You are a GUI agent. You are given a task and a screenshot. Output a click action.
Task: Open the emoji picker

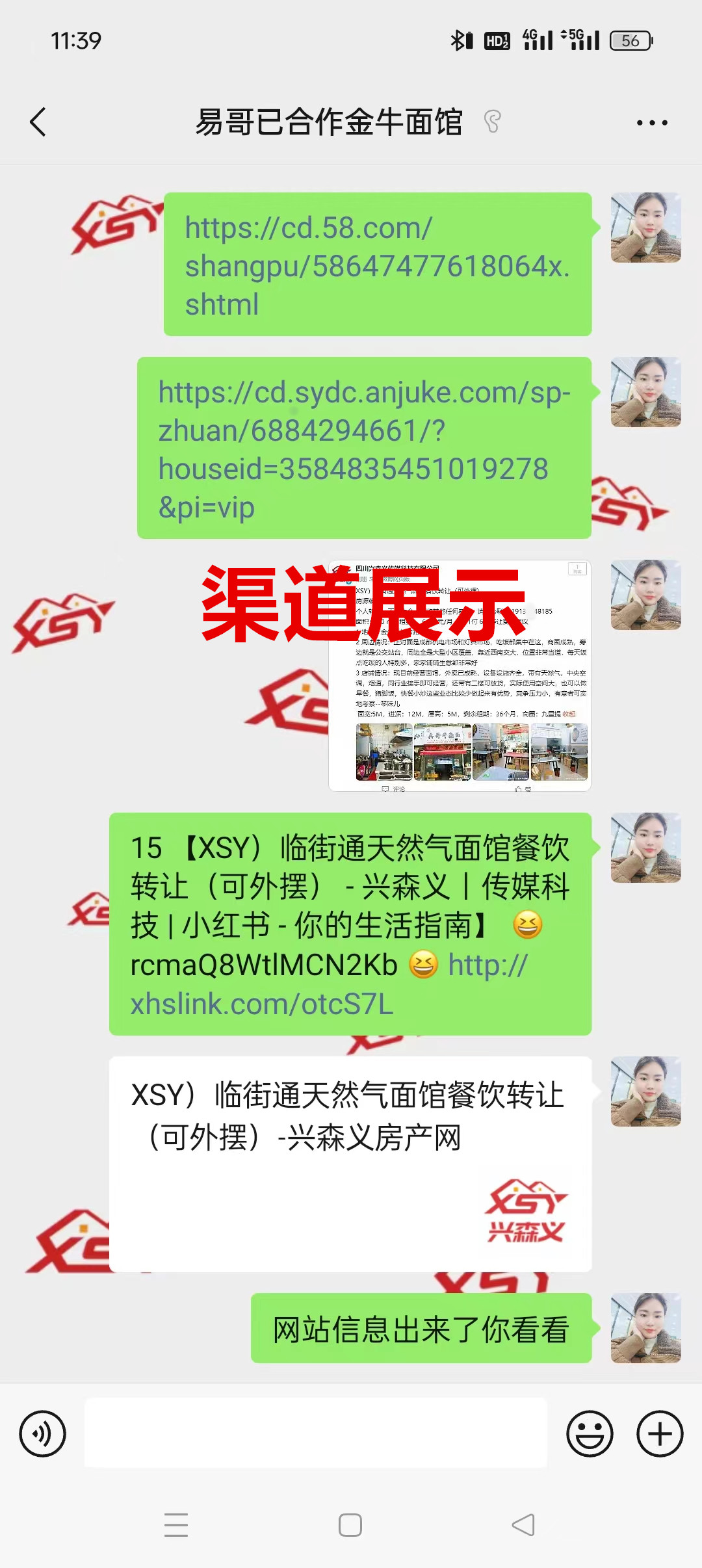[x=590, y=1433]
